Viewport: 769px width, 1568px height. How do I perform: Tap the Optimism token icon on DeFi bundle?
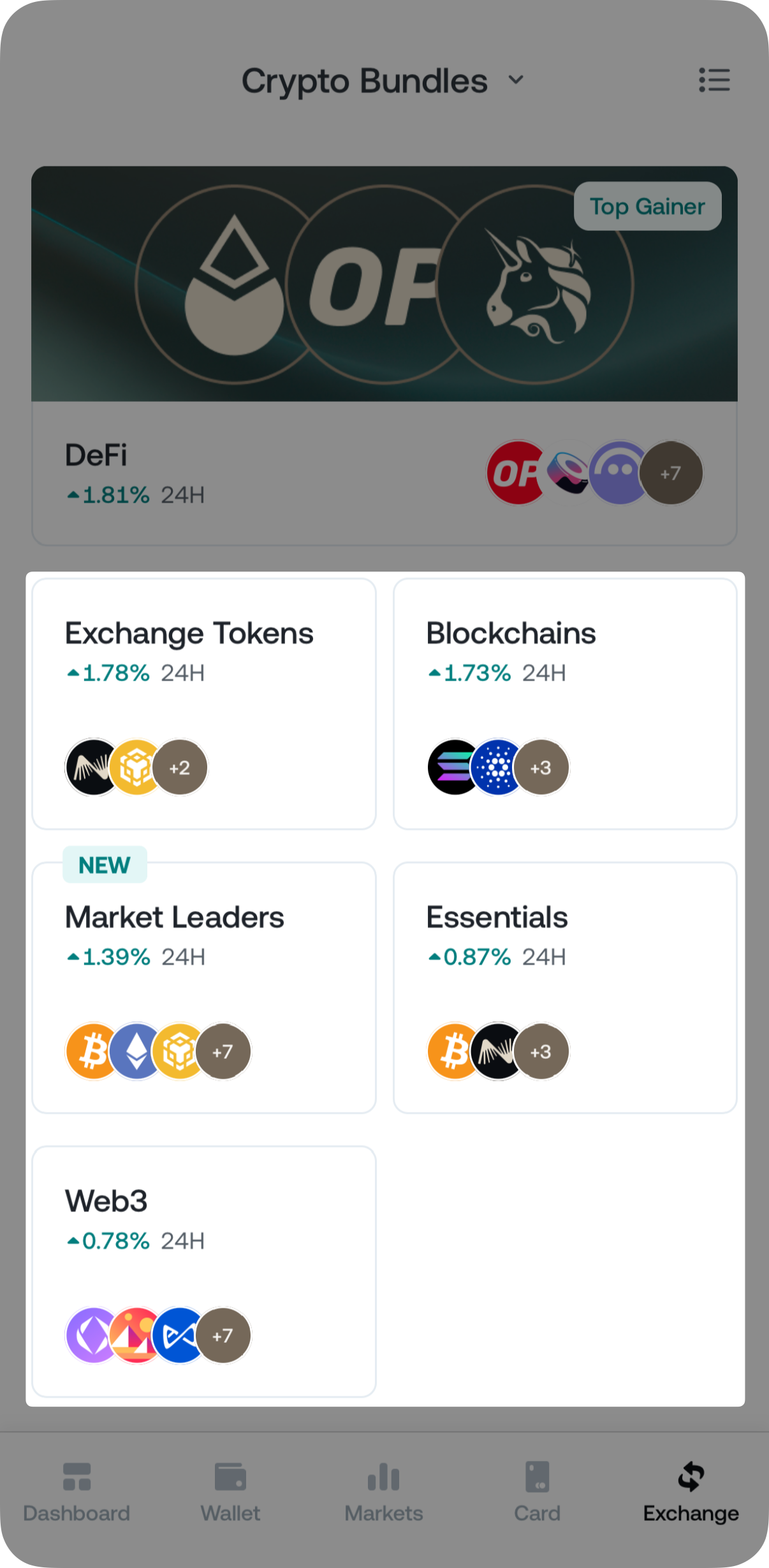pyautogui.click(x=516, y=472)
